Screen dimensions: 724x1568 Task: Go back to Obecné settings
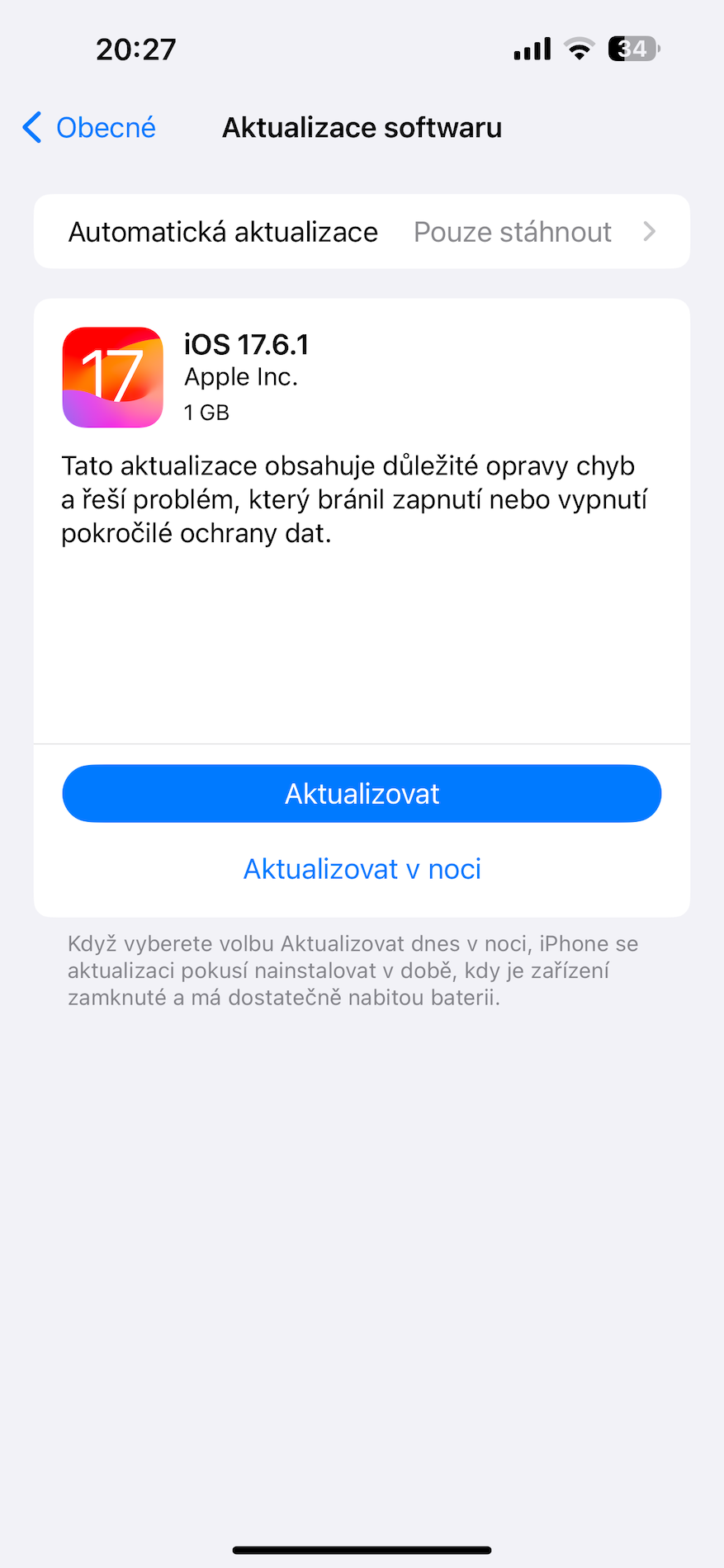click(x=89, y=128)
